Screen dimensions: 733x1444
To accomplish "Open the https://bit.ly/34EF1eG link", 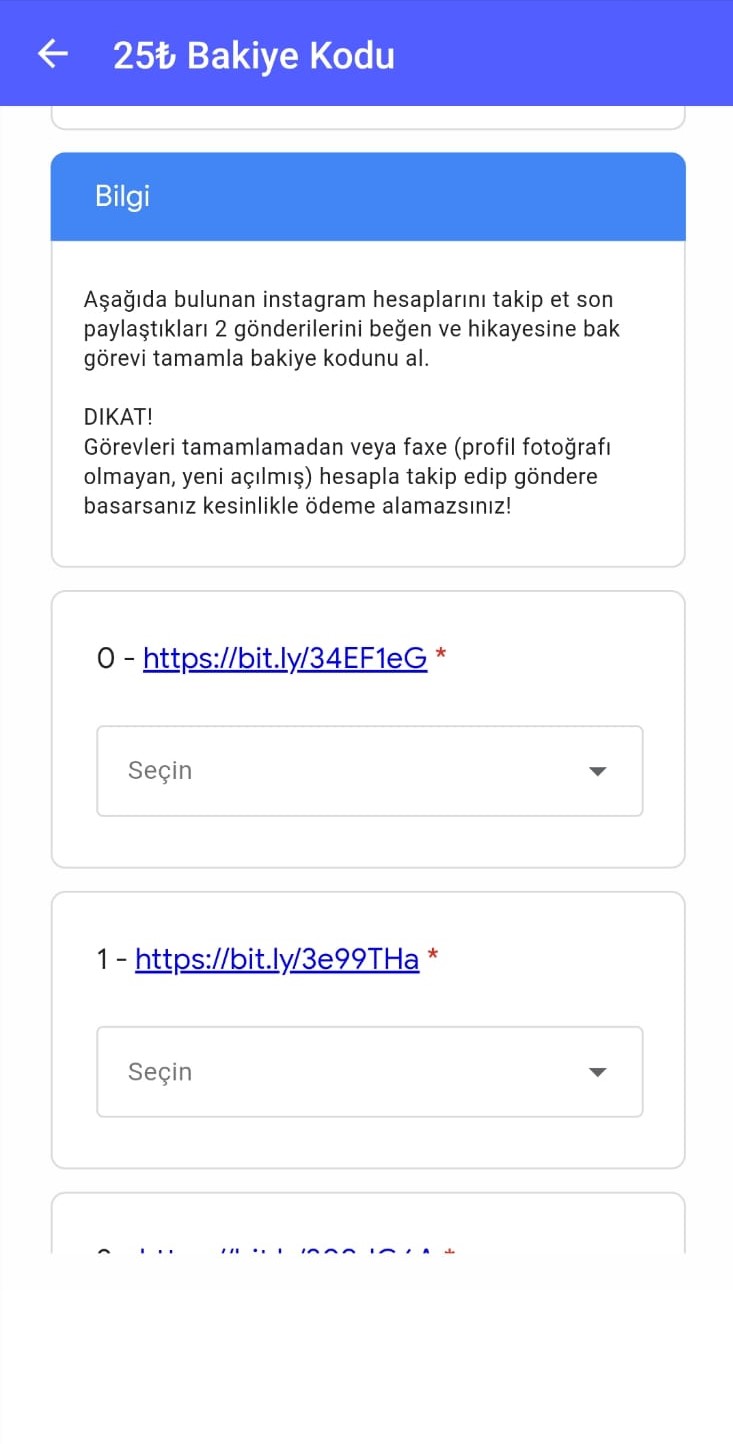I will pos(285,658).
